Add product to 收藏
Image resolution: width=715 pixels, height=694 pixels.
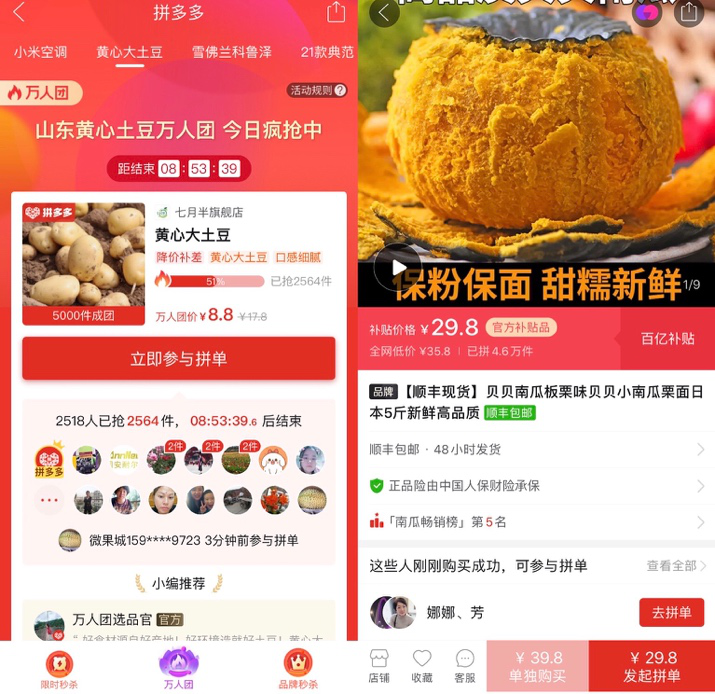422,666
